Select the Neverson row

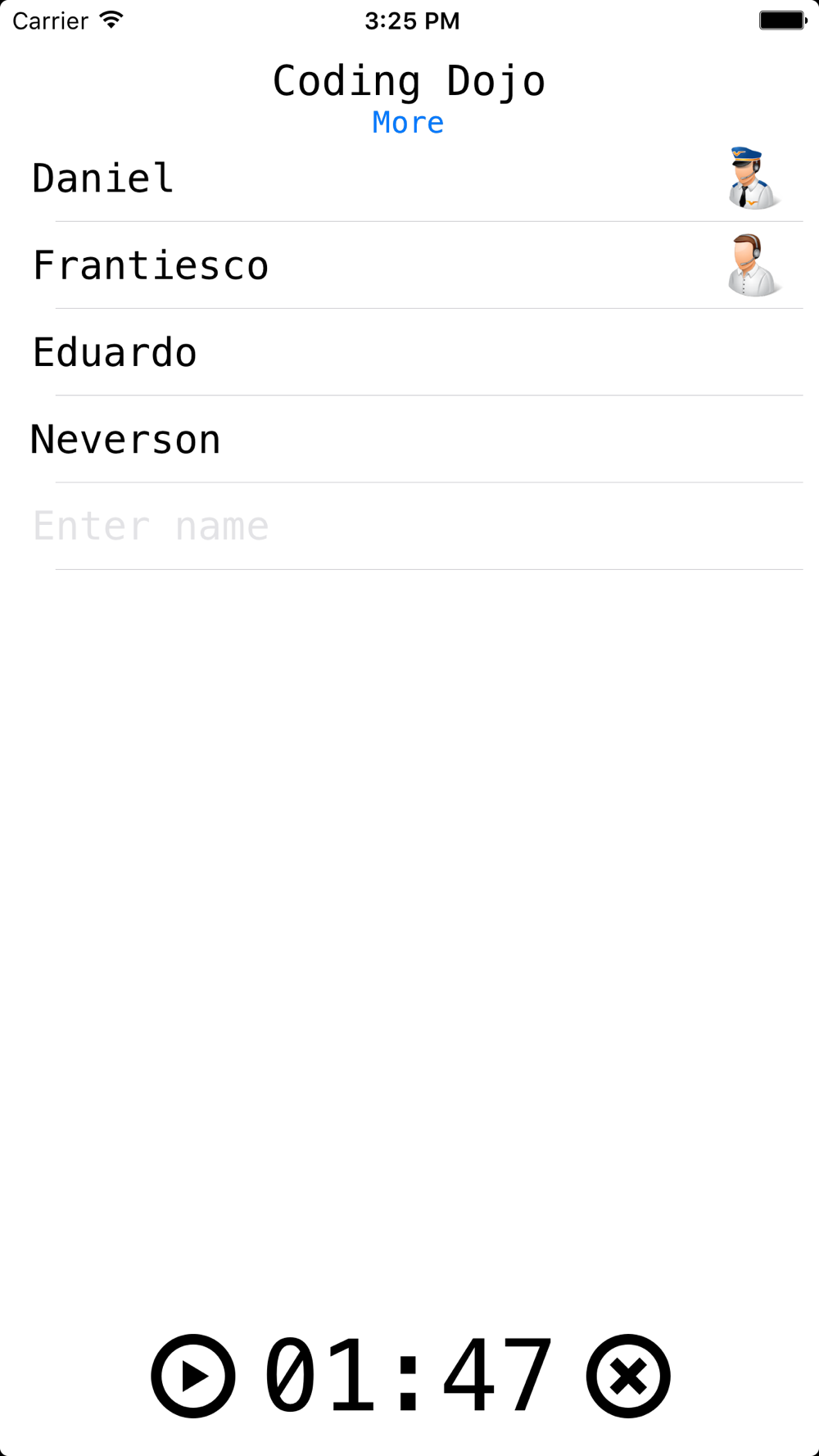(x=409, y=439)
